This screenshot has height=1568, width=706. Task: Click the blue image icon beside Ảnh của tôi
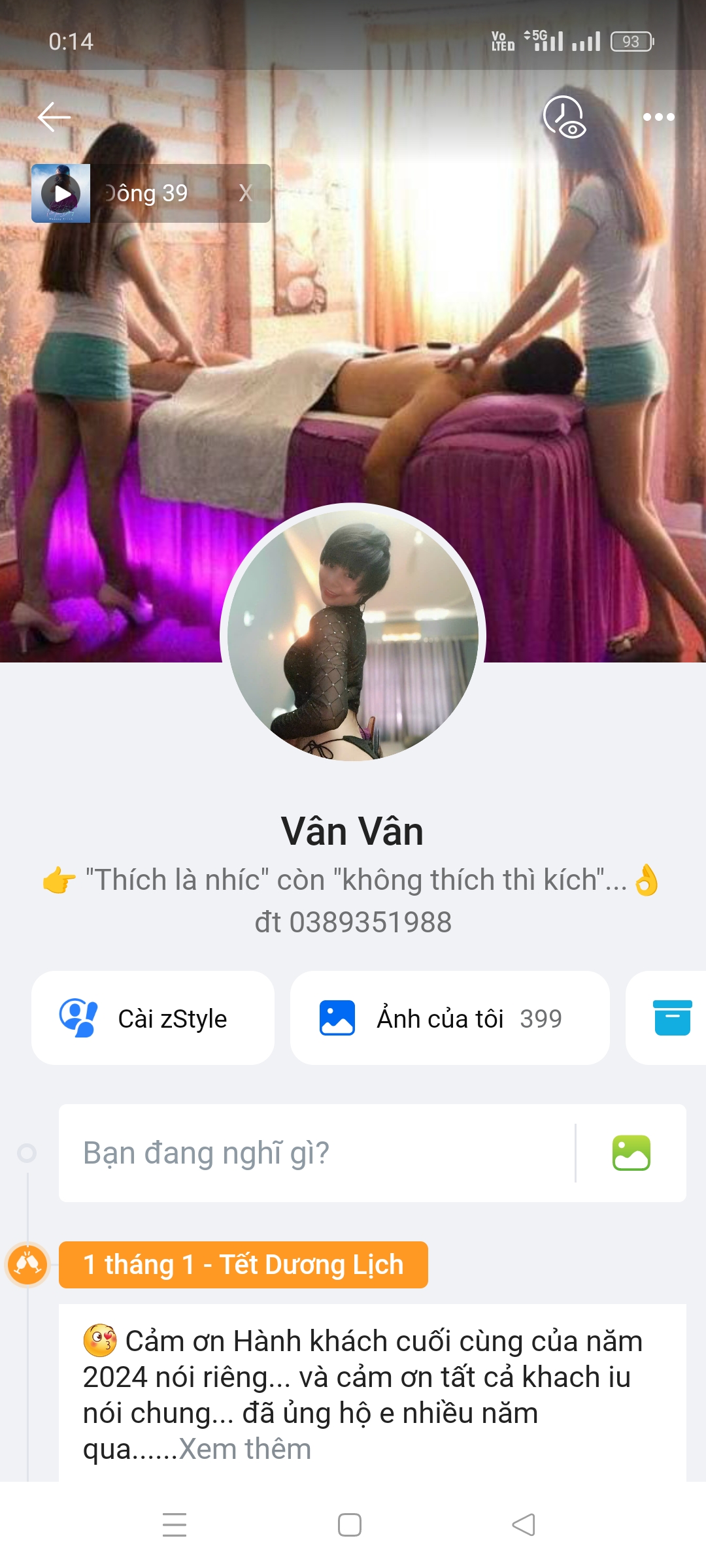coord(337,1018)
